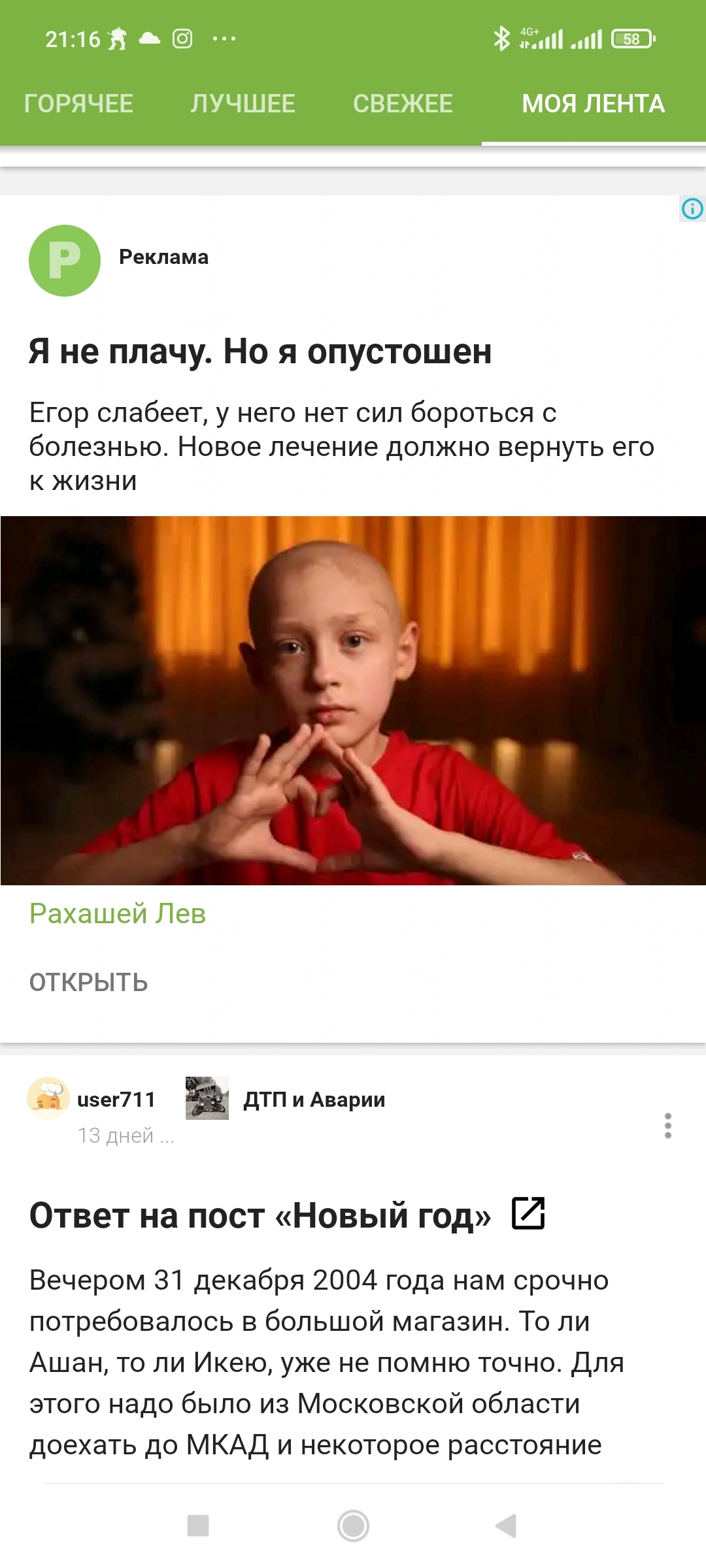Open overflow menu on user711's post
The height and width of the screenshot is (1568, 706).
(667, 1126)
